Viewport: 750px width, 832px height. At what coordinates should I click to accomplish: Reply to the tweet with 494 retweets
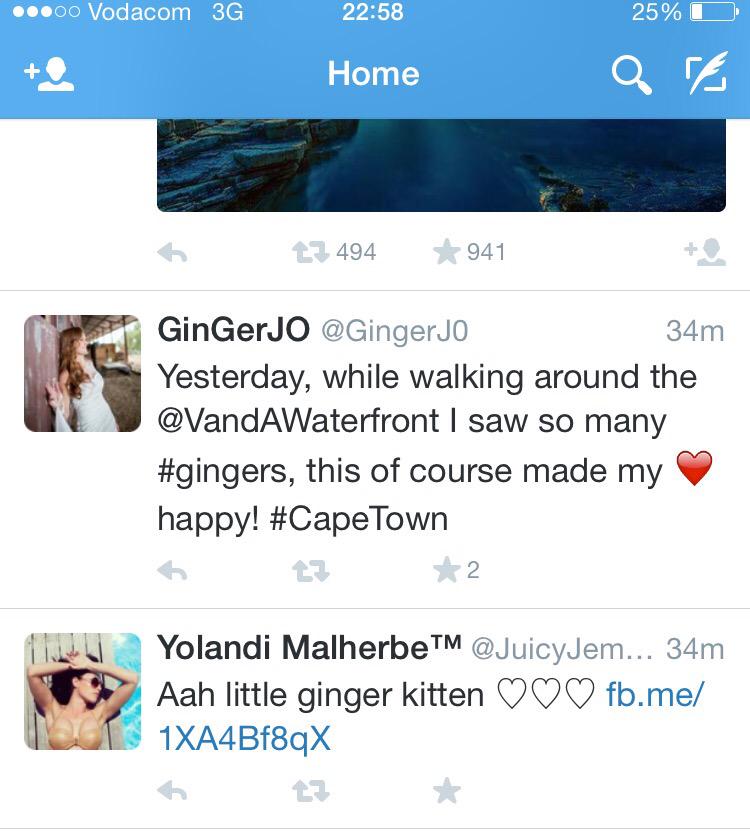pyautogui.click(x=173, y=253)
